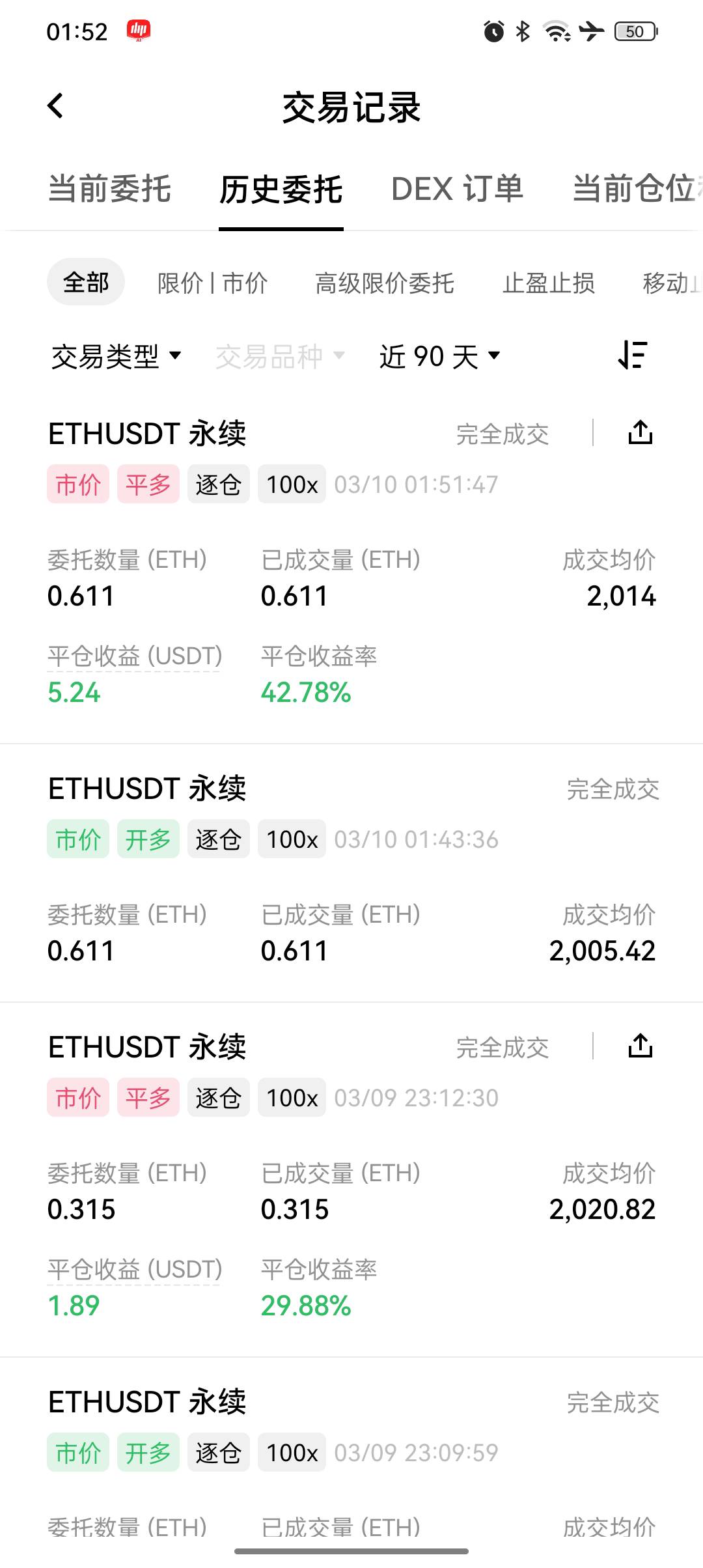Viewport: 703px width, 1568px height.
Task: Select the 全部 filter chip
Action: [x=86, y=283]
